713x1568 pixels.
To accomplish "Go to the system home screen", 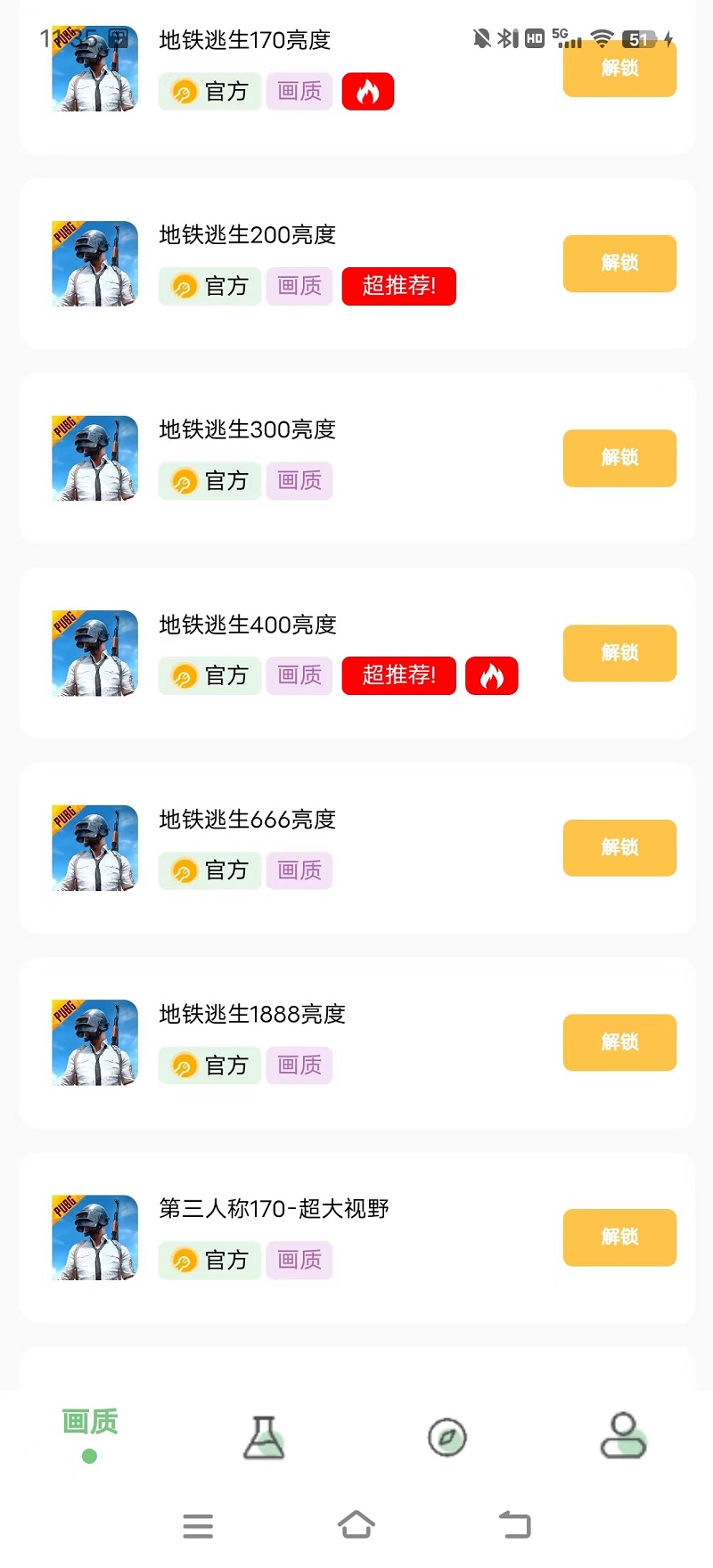I will click(x=356, y=1524).
